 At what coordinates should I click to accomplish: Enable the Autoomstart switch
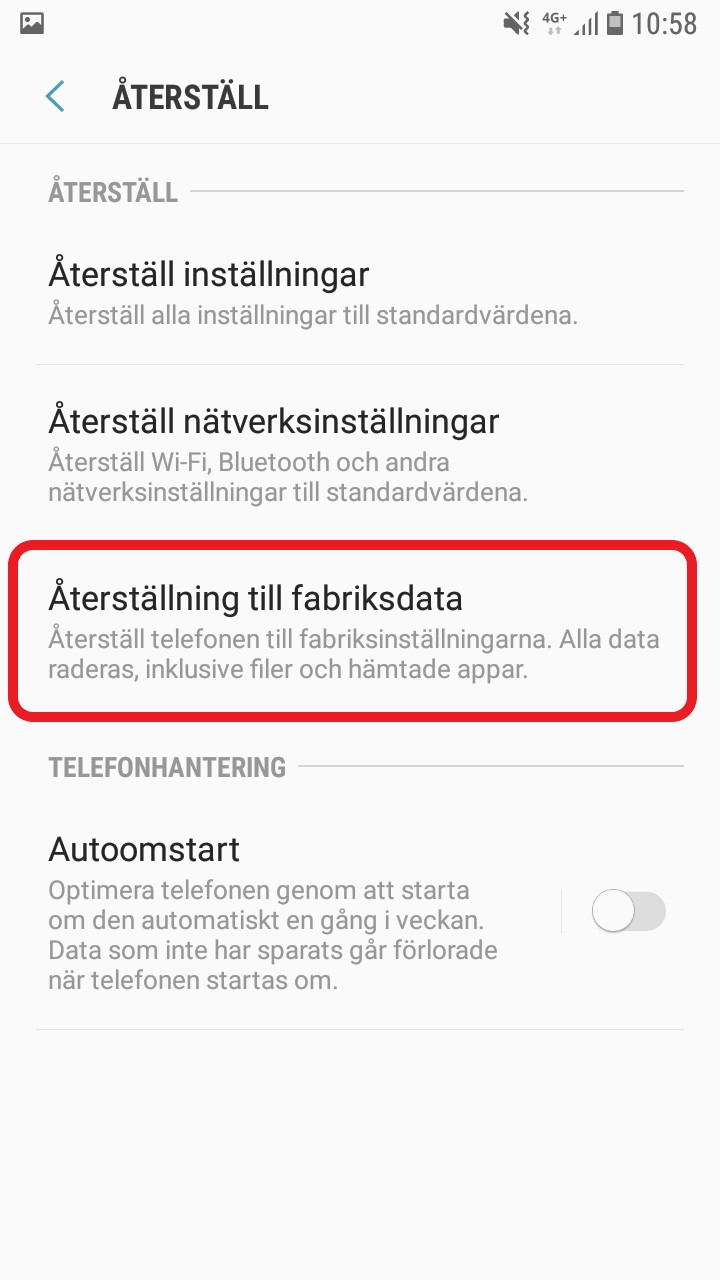pyautogui.click(x=628, y=912)
